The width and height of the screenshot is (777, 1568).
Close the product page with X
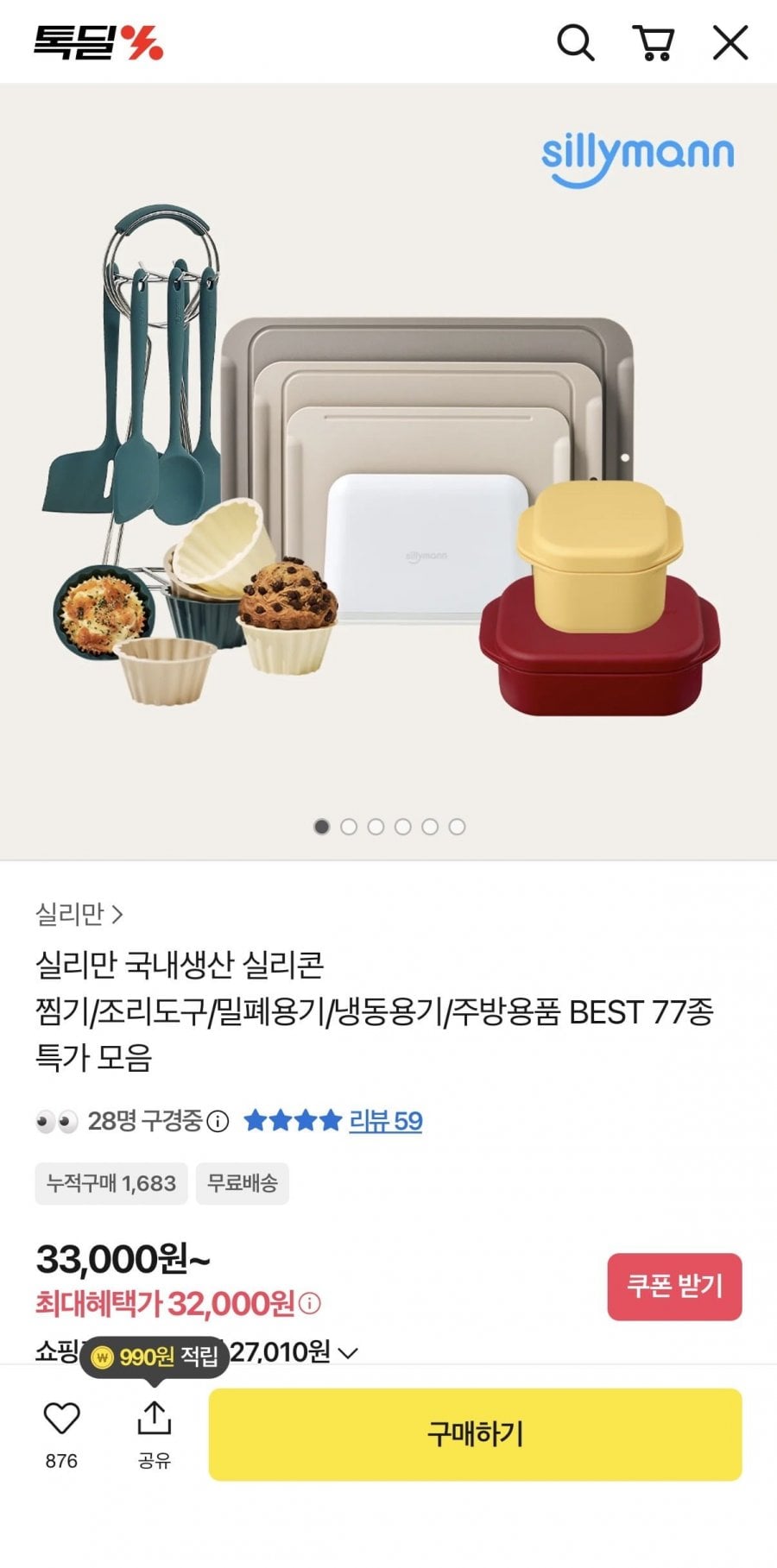point(730,42)
